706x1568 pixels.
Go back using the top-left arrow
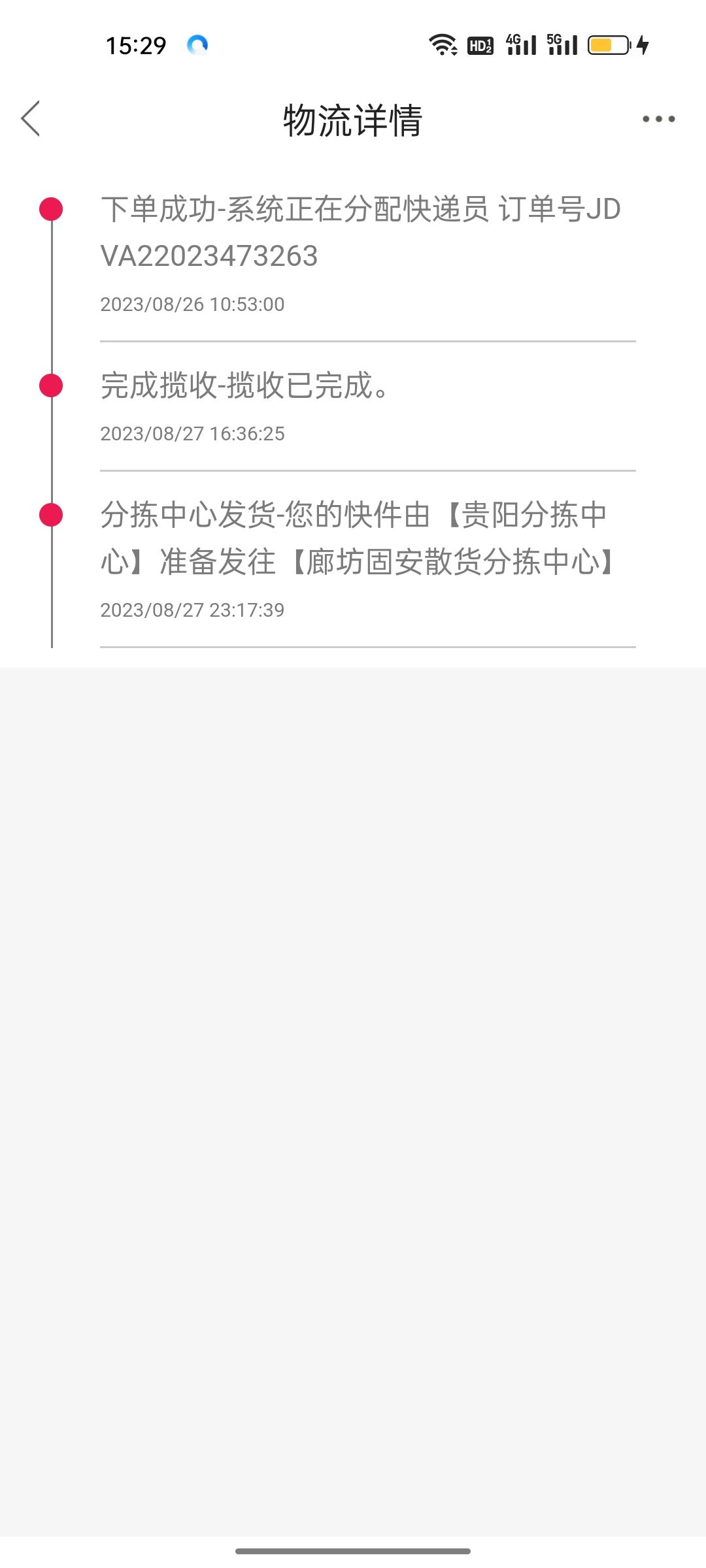31,119
